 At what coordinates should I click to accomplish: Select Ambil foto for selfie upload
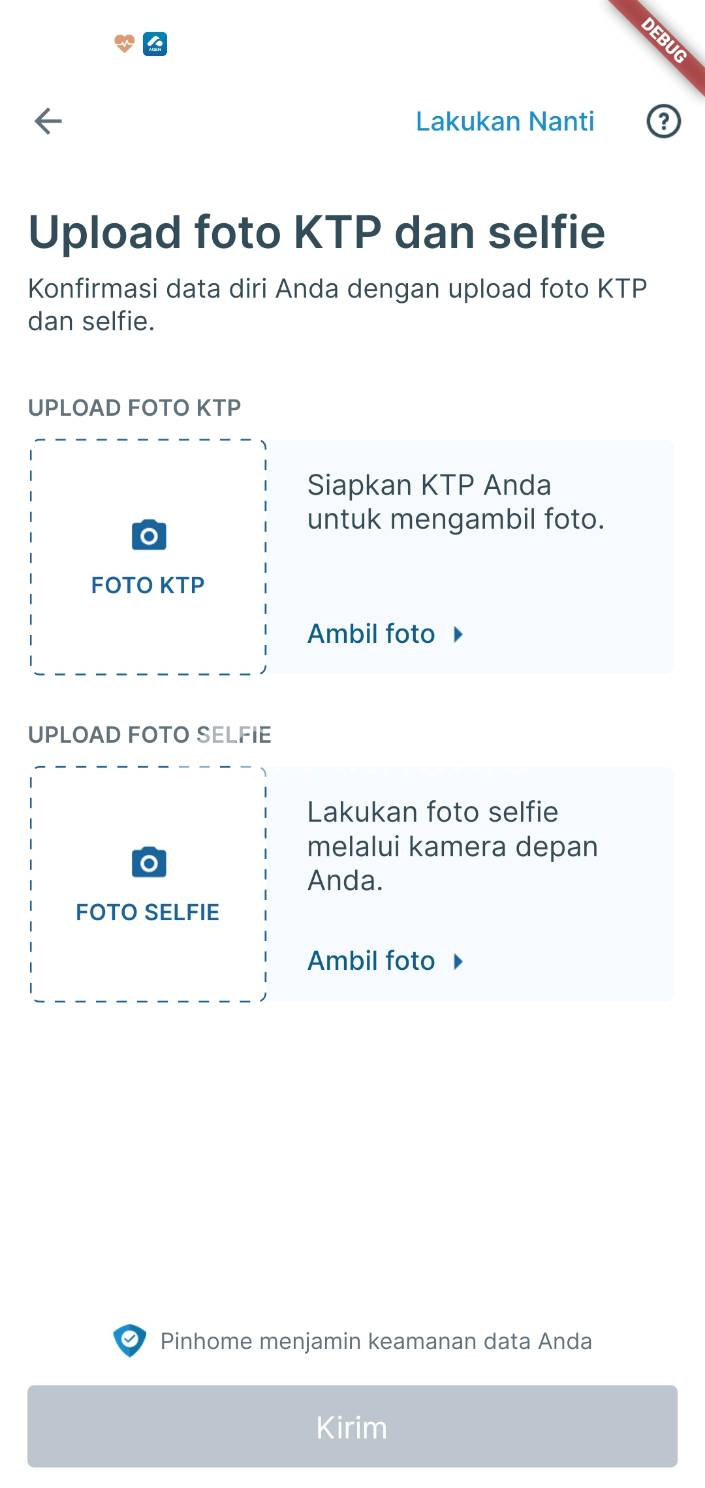pos(385,961)
